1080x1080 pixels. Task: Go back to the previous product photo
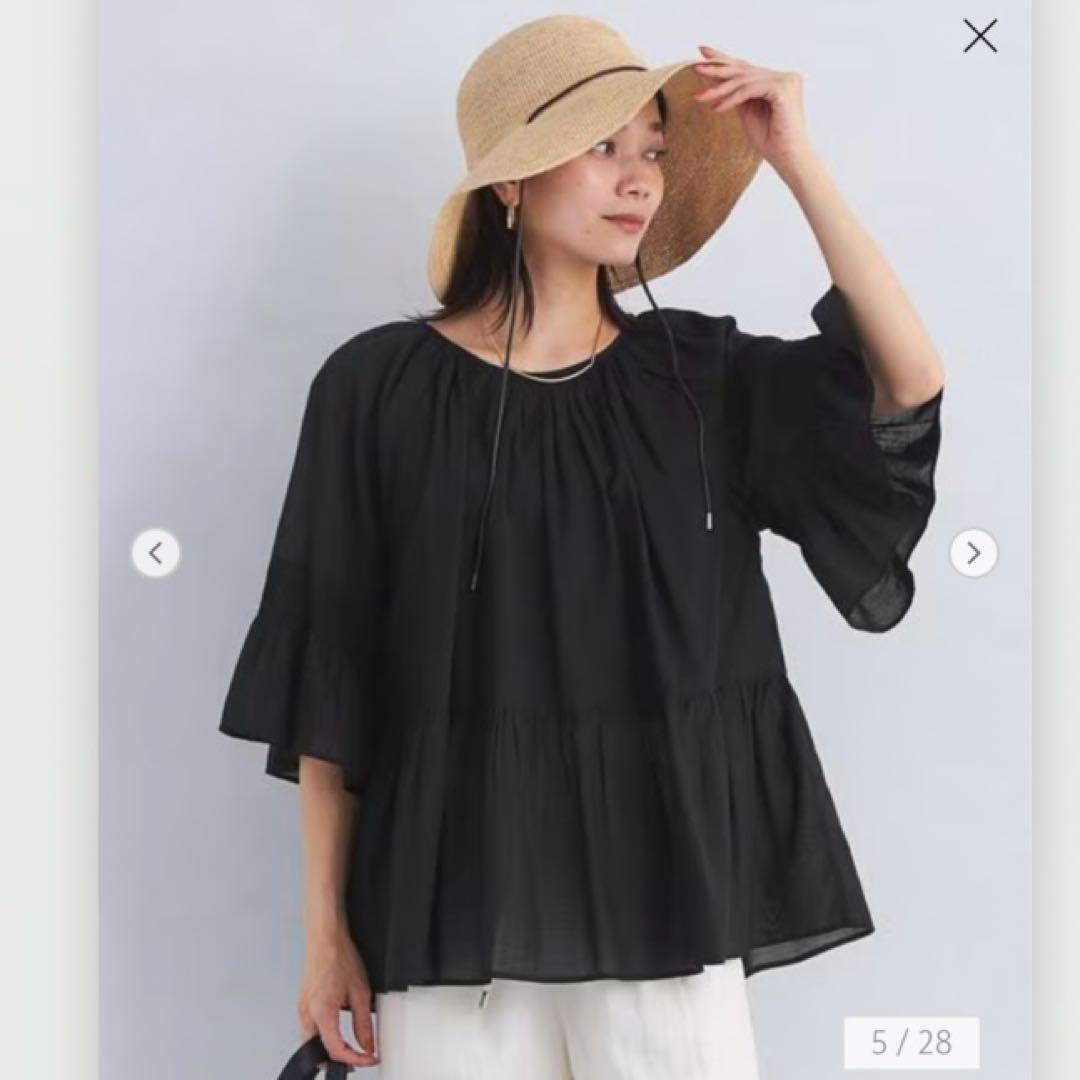pos(156,552)
